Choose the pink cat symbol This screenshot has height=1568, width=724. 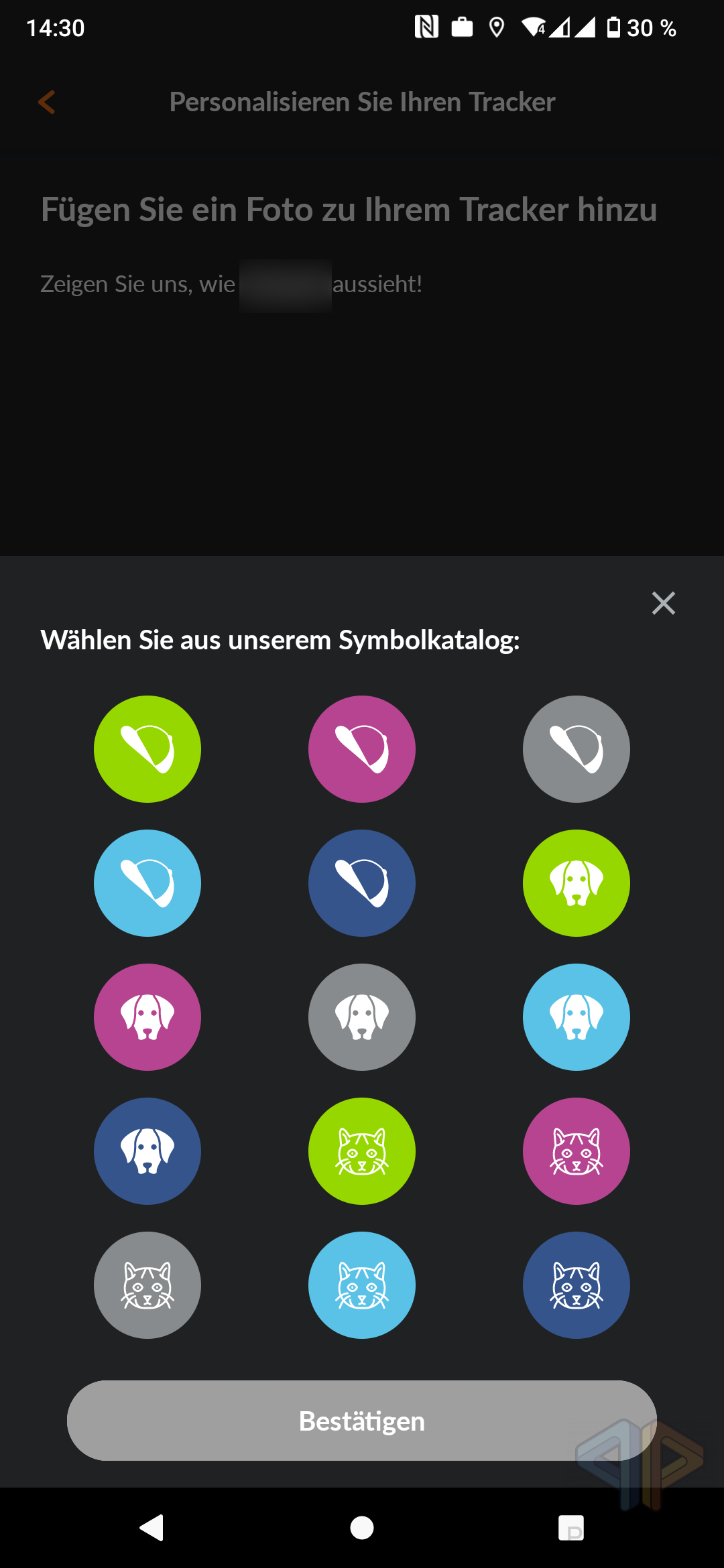tap(577, 1151)
